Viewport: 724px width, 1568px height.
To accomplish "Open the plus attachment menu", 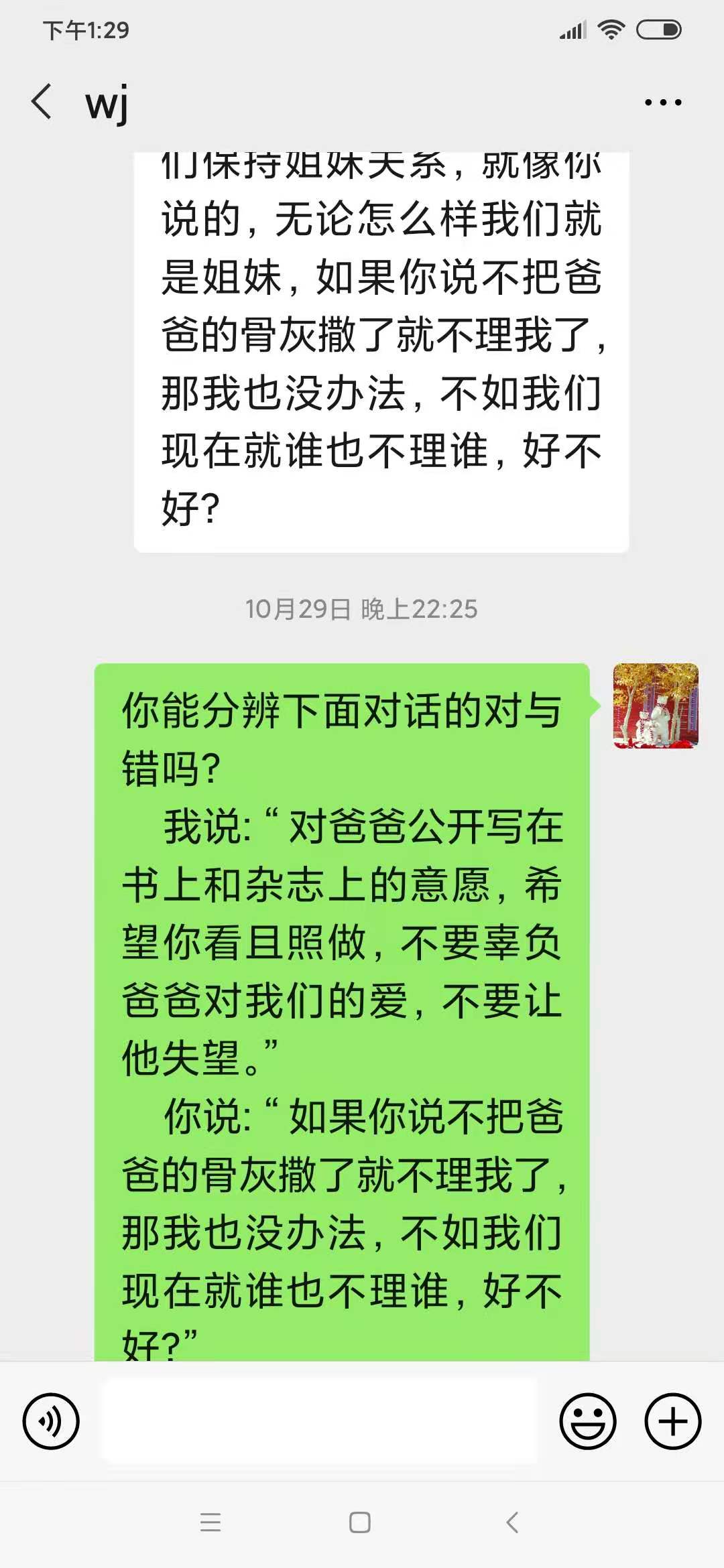I will (672, 1421).
